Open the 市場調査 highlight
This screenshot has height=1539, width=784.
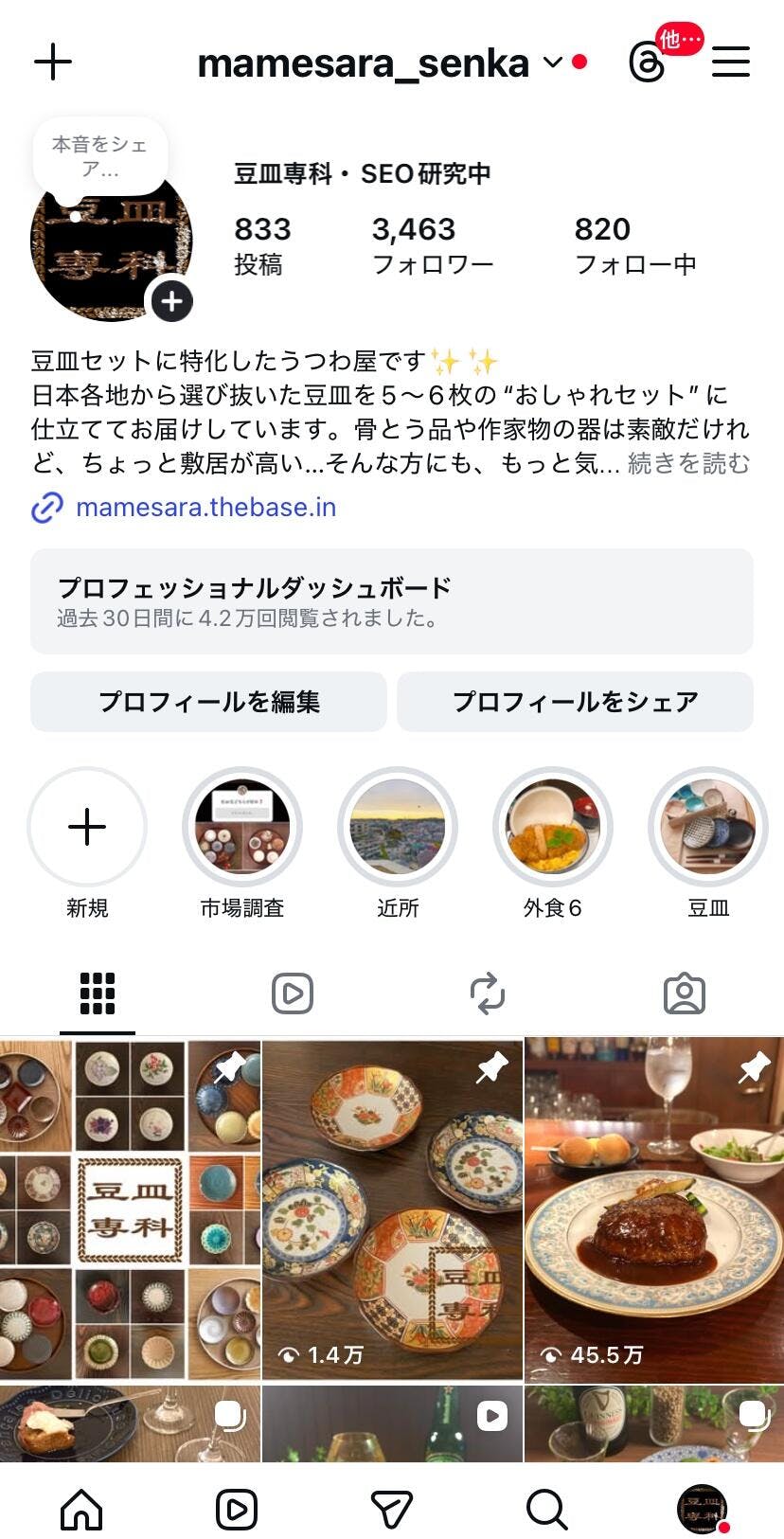coord(242,827)
